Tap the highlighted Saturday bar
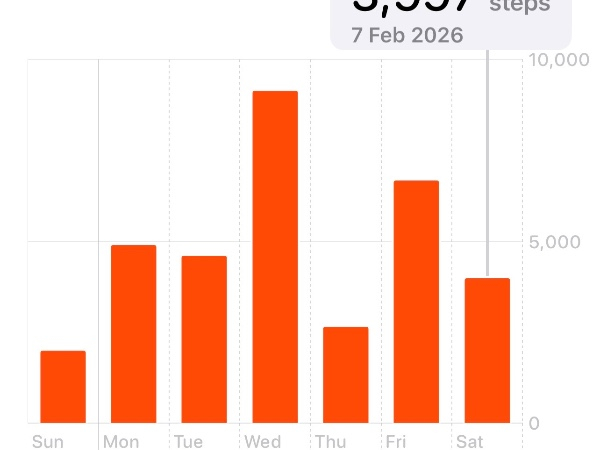The image size is (600, 450). [487, 350]
